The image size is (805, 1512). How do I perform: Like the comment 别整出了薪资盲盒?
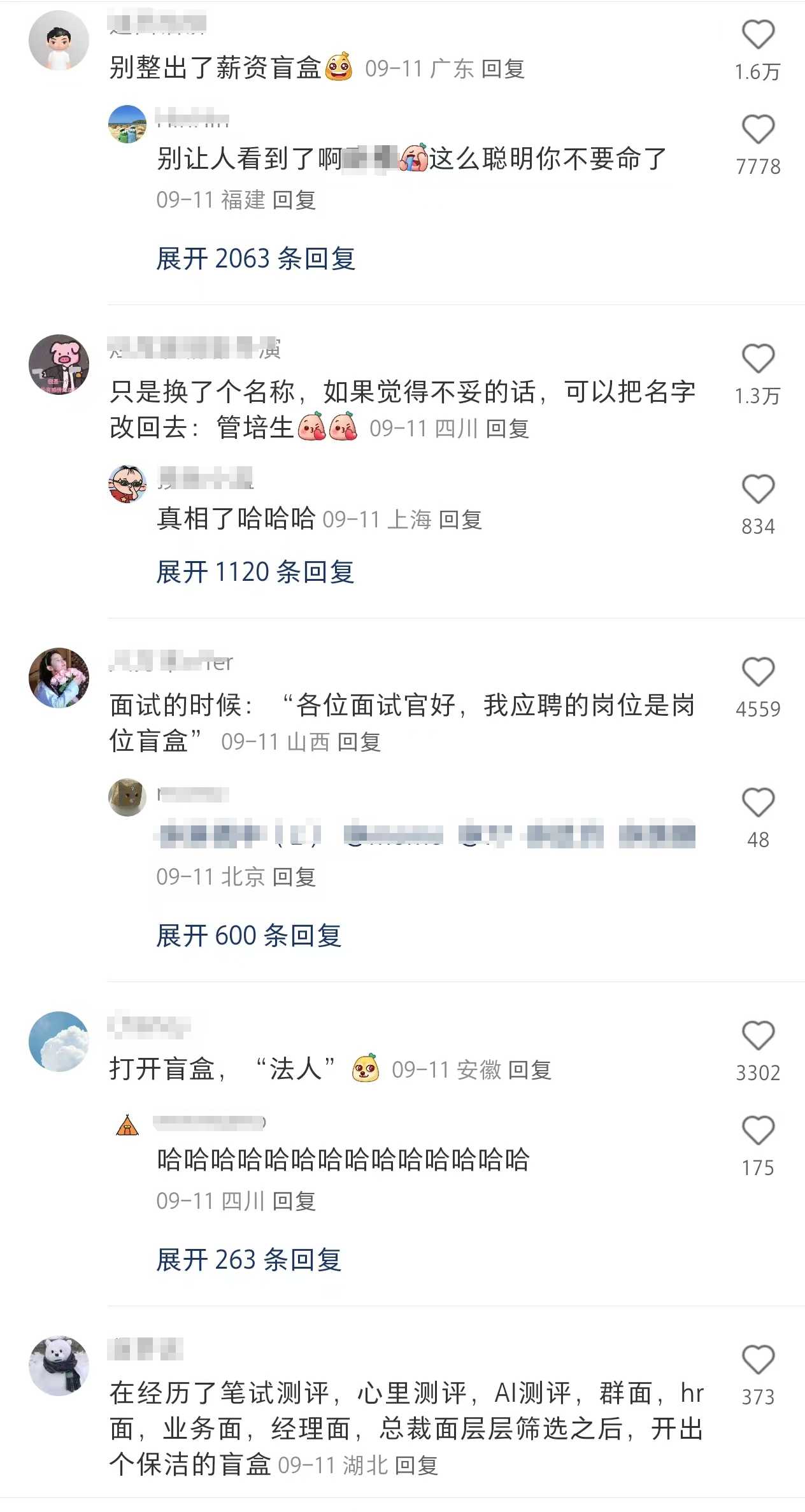(758, 35)
